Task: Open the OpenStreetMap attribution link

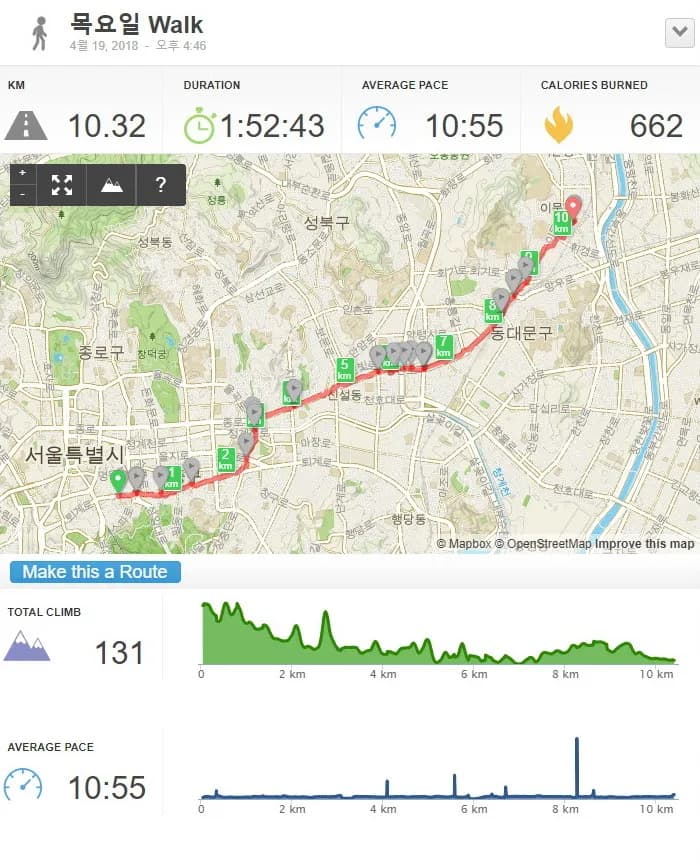Action: point(549,544)
